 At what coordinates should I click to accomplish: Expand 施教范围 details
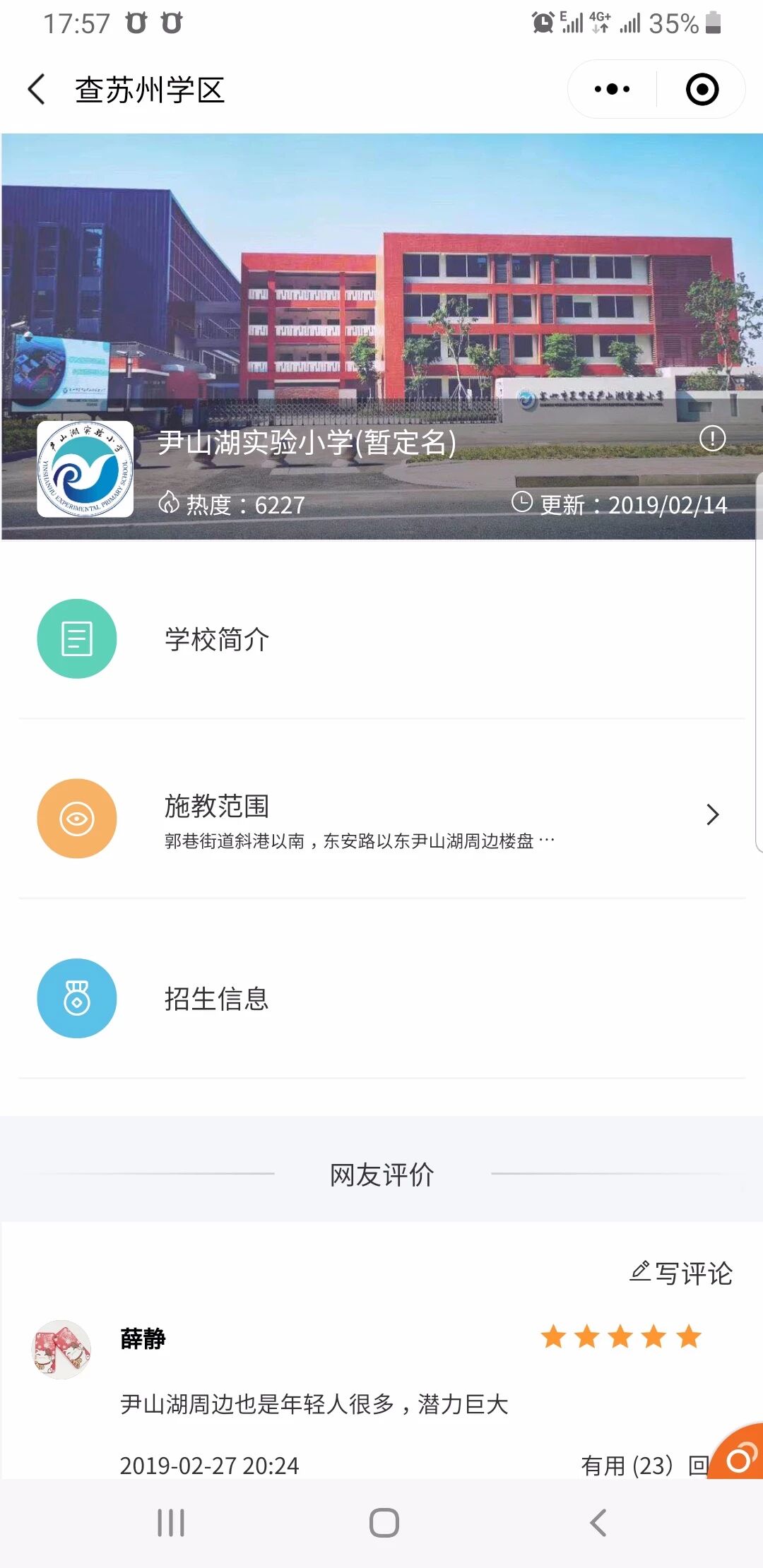[x=712, y=815]
